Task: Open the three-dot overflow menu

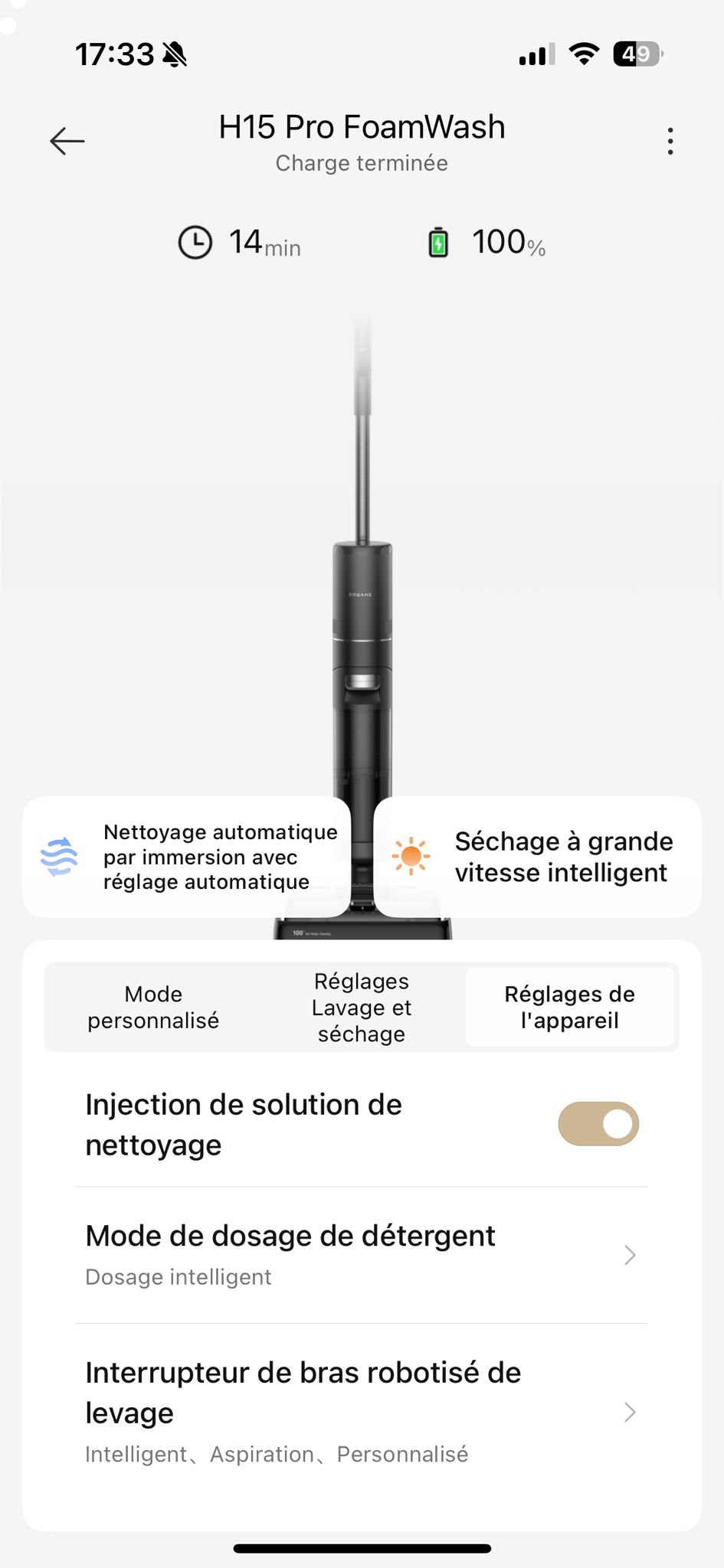Action: (670, 141)
